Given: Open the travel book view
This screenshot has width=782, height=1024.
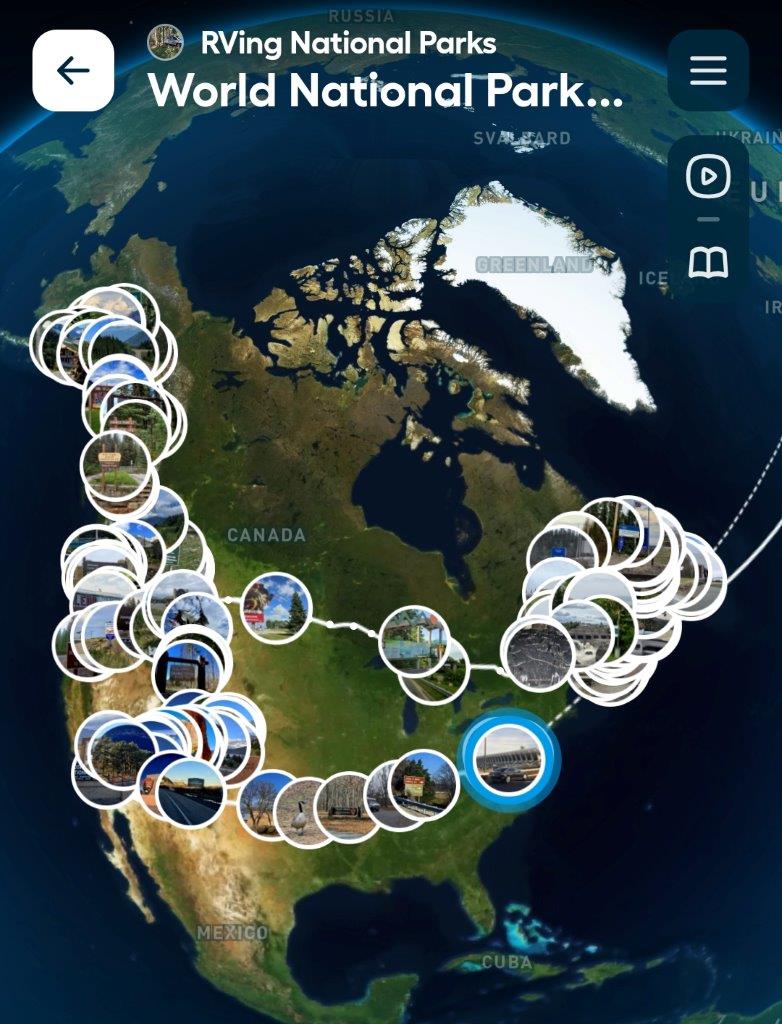Looking at the screenshot, I should point(708,263).
